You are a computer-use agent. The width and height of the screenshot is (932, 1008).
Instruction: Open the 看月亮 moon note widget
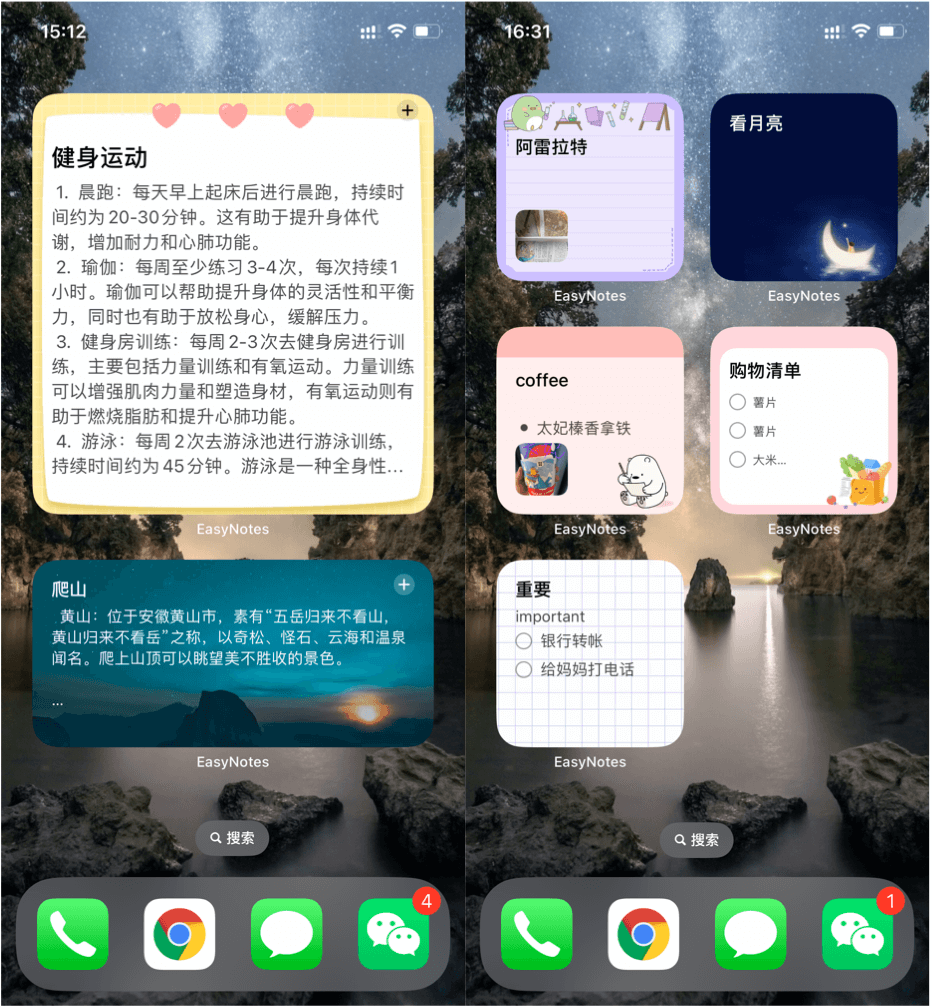tap(803, 187)
